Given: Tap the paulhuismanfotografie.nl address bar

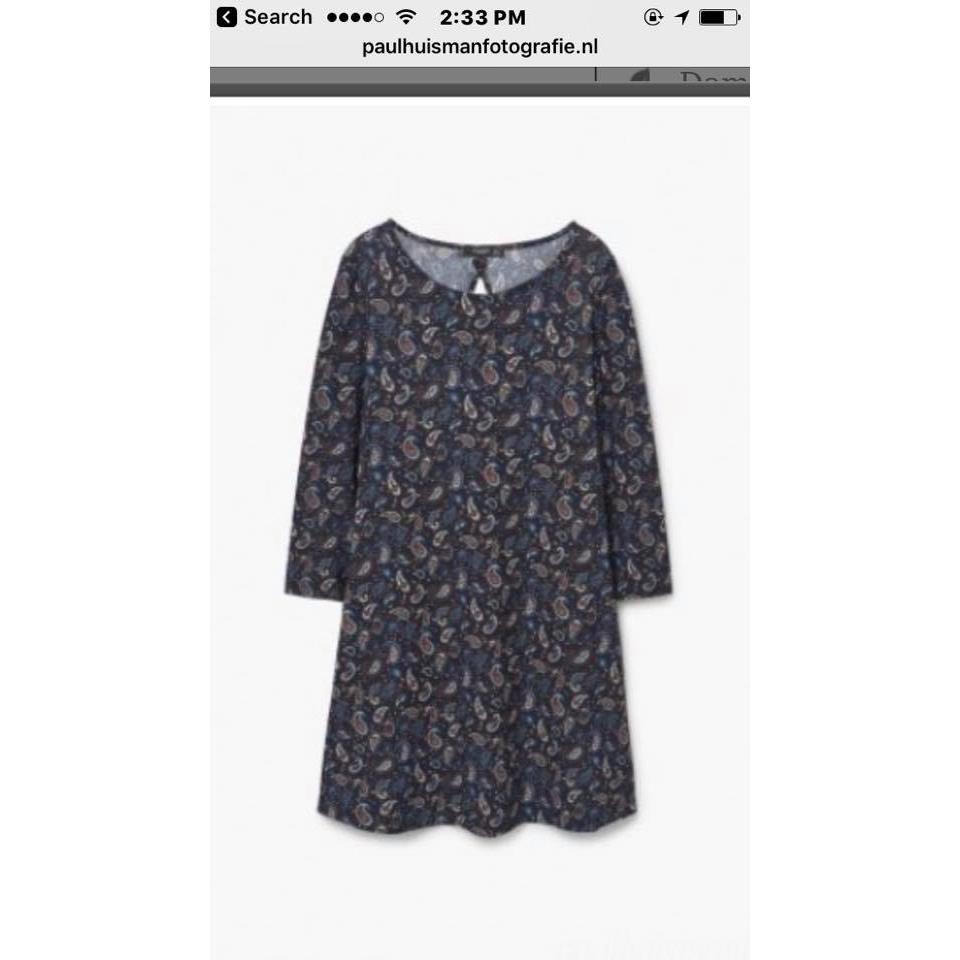Looking at the screenshot, I should point(480,47).
